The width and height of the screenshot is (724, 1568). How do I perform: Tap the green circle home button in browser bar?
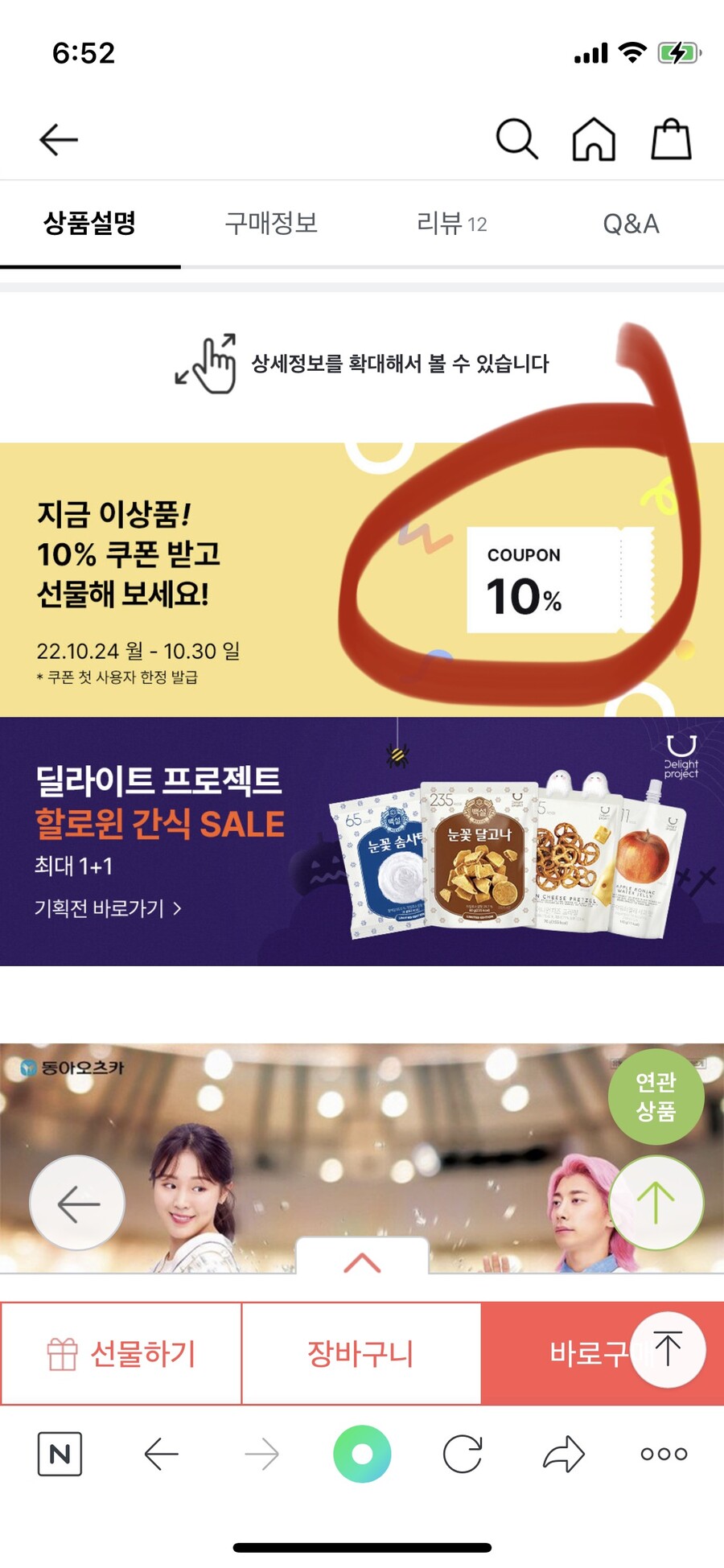(362, 1454)
